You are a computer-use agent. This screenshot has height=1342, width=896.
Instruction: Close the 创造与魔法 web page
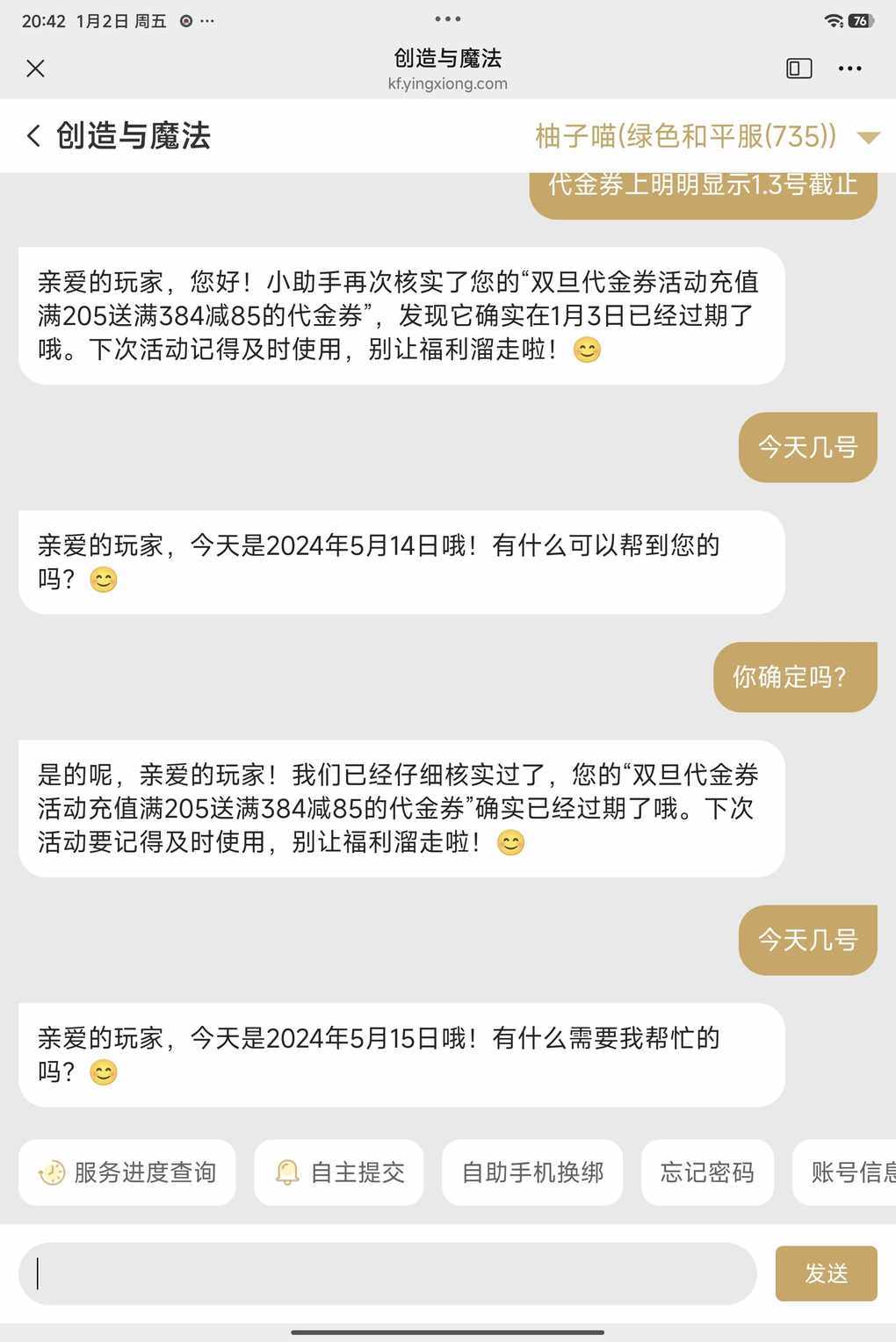click(35, 69)
